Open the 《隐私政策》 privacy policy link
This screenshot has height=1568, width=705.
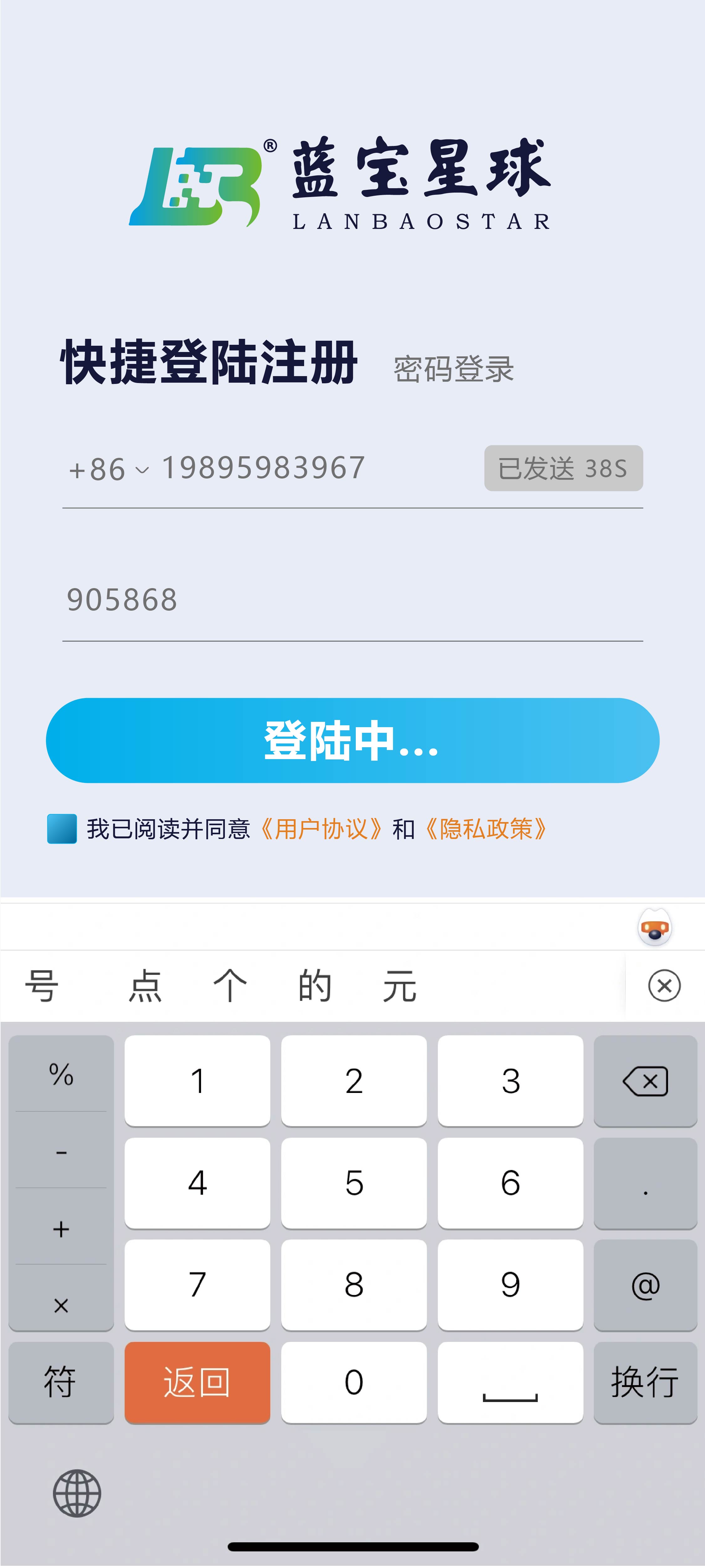486,828
